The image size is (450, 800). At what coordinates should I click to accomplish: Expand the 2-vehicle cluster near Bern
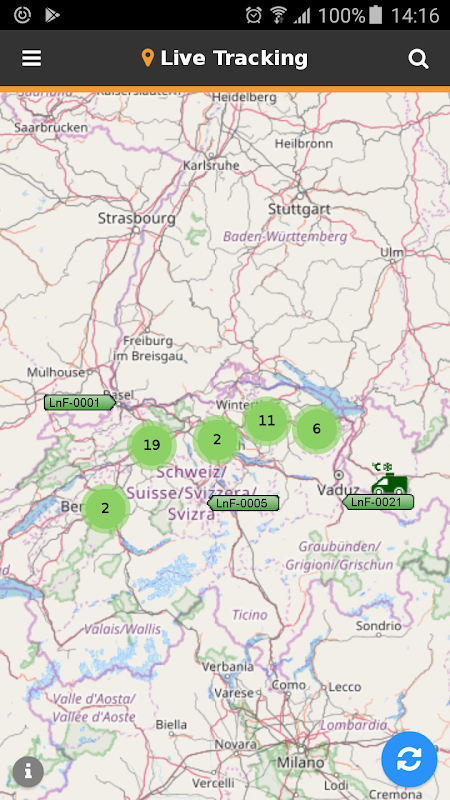[x=105, y=508]
